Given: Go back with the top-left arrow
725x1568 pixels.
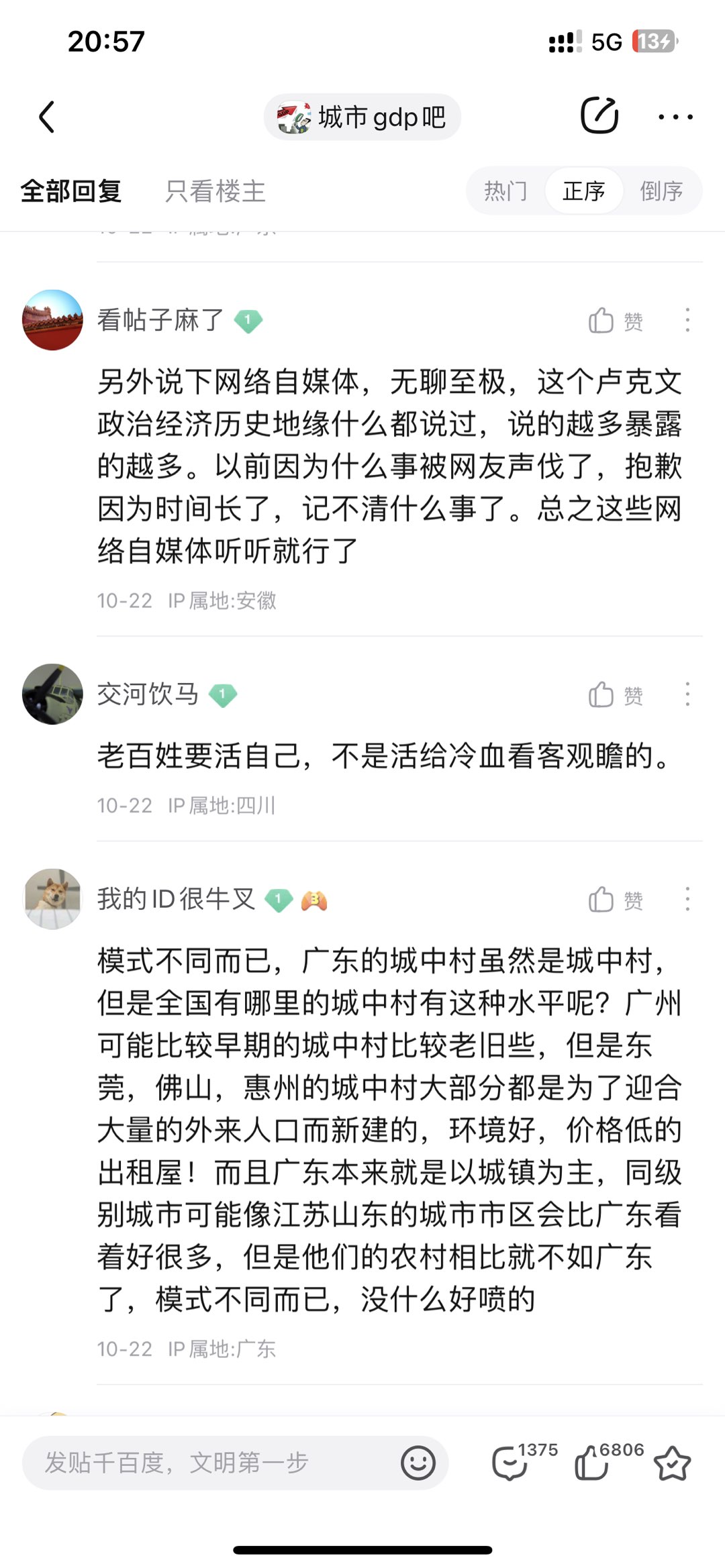Looking at the screenshot, I should tap(46, 117).
